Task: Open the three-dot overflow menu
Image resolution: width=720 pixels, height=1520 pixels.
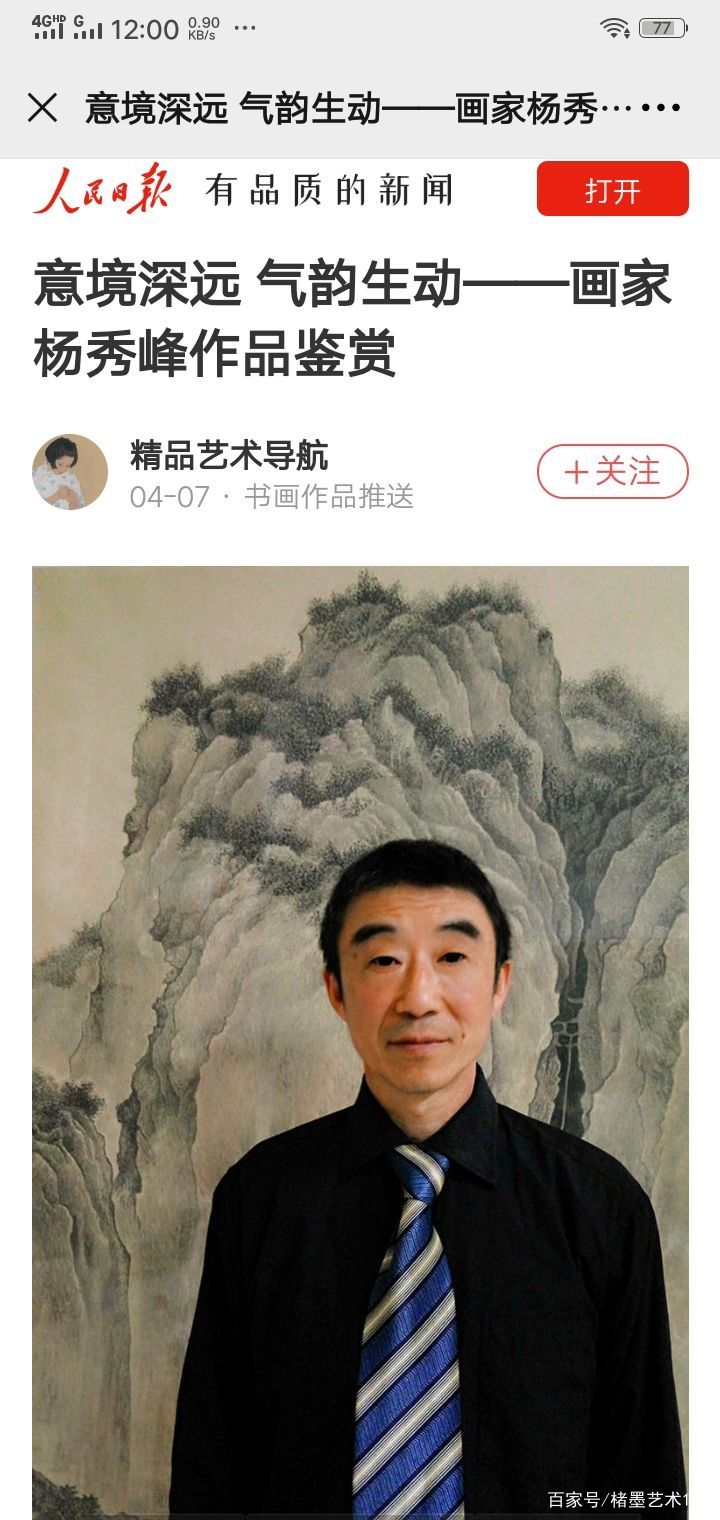Action: point(661,108)
